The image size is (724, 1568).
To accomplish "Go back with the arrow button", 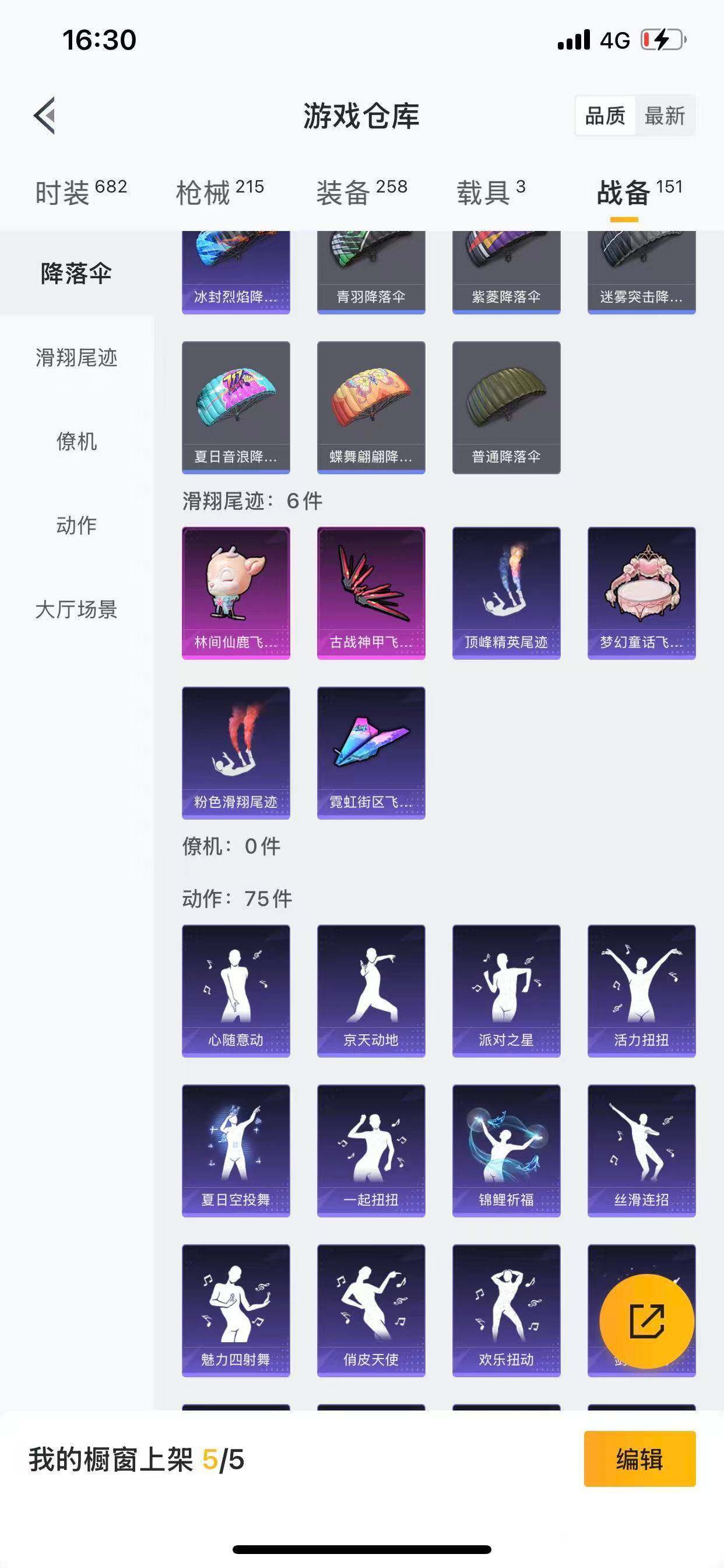I will [x=44, y=117].
